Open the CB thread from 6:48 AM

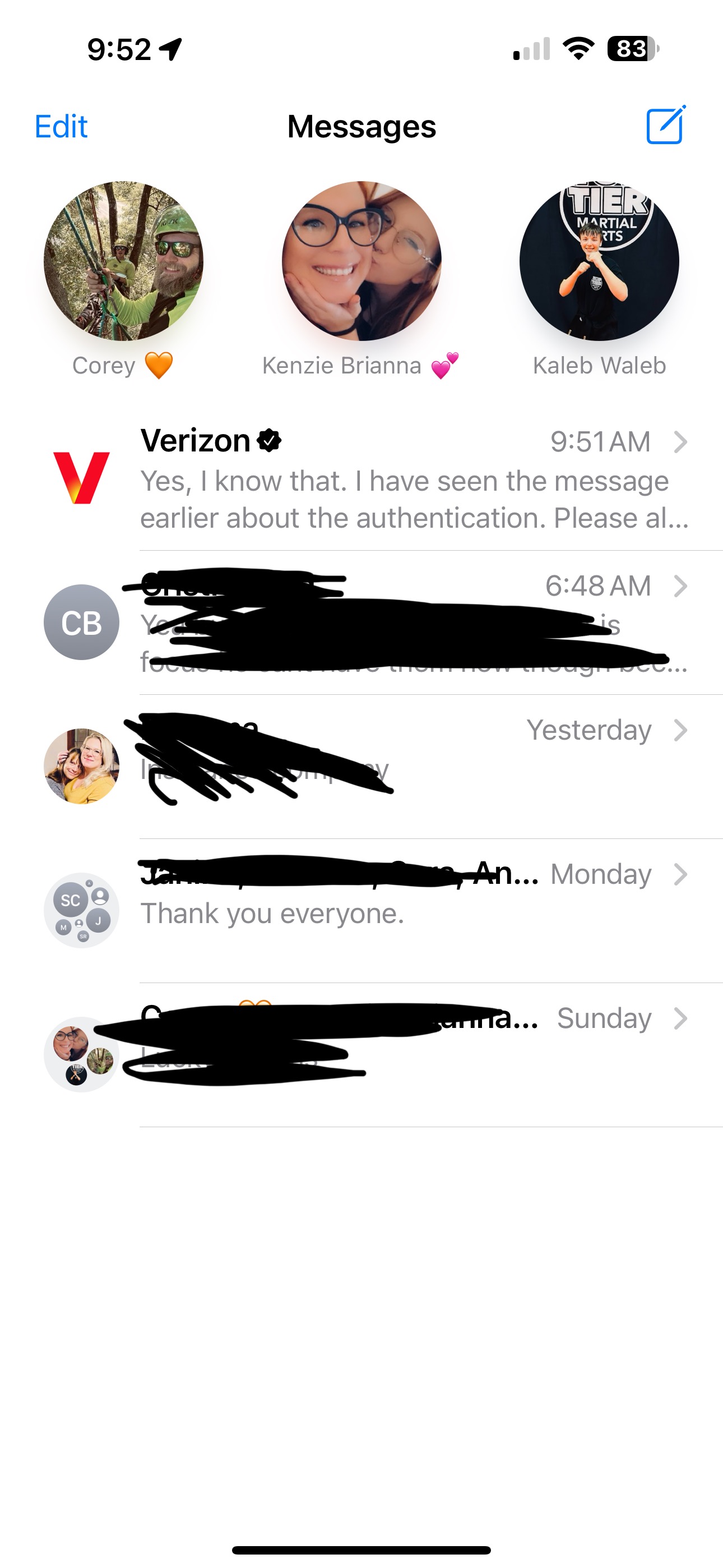pyautogui.click(x=402, y=622)
